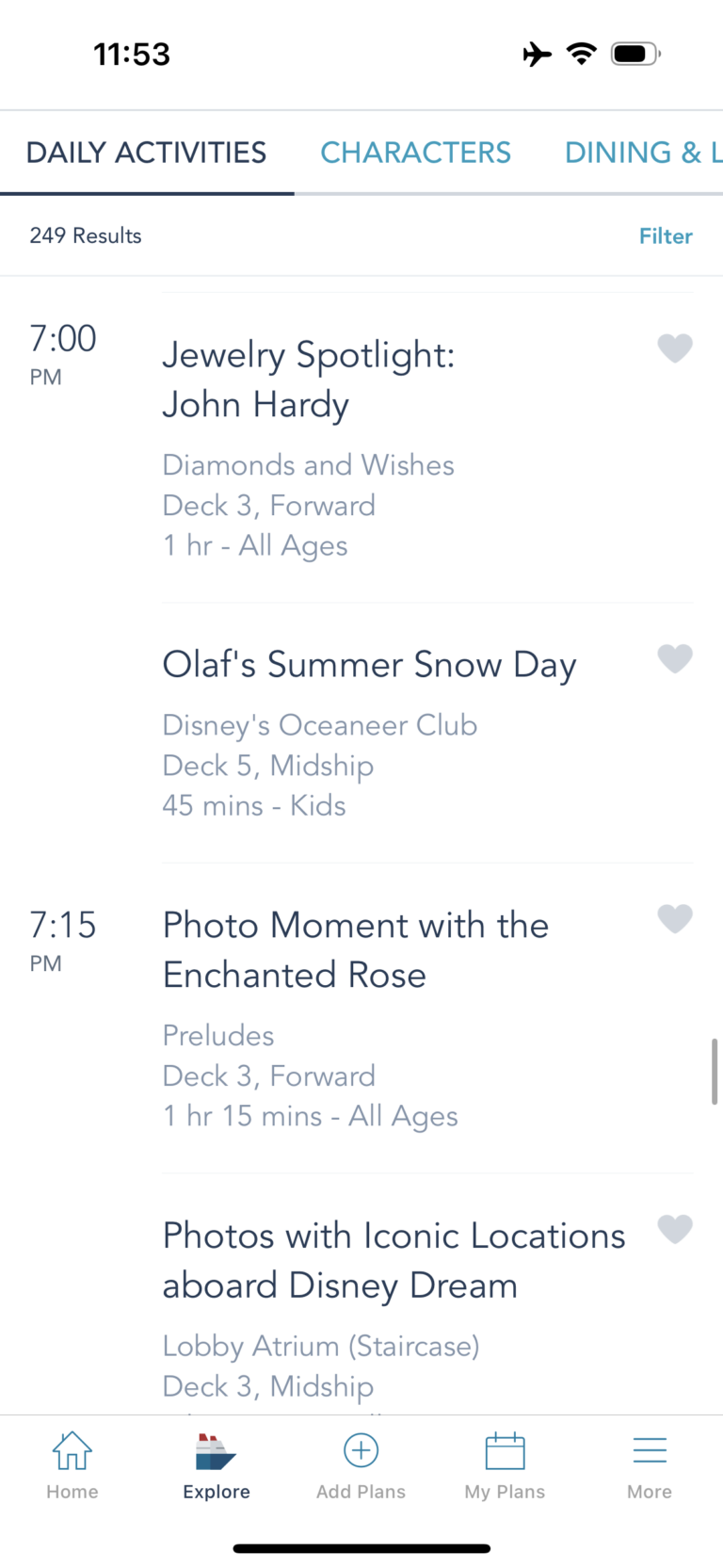Favorite the Jewelry Spotlight: John Hardy activity
This screenshot has height=1568, width=723.
pyautogui.click(x=675, y=348)
